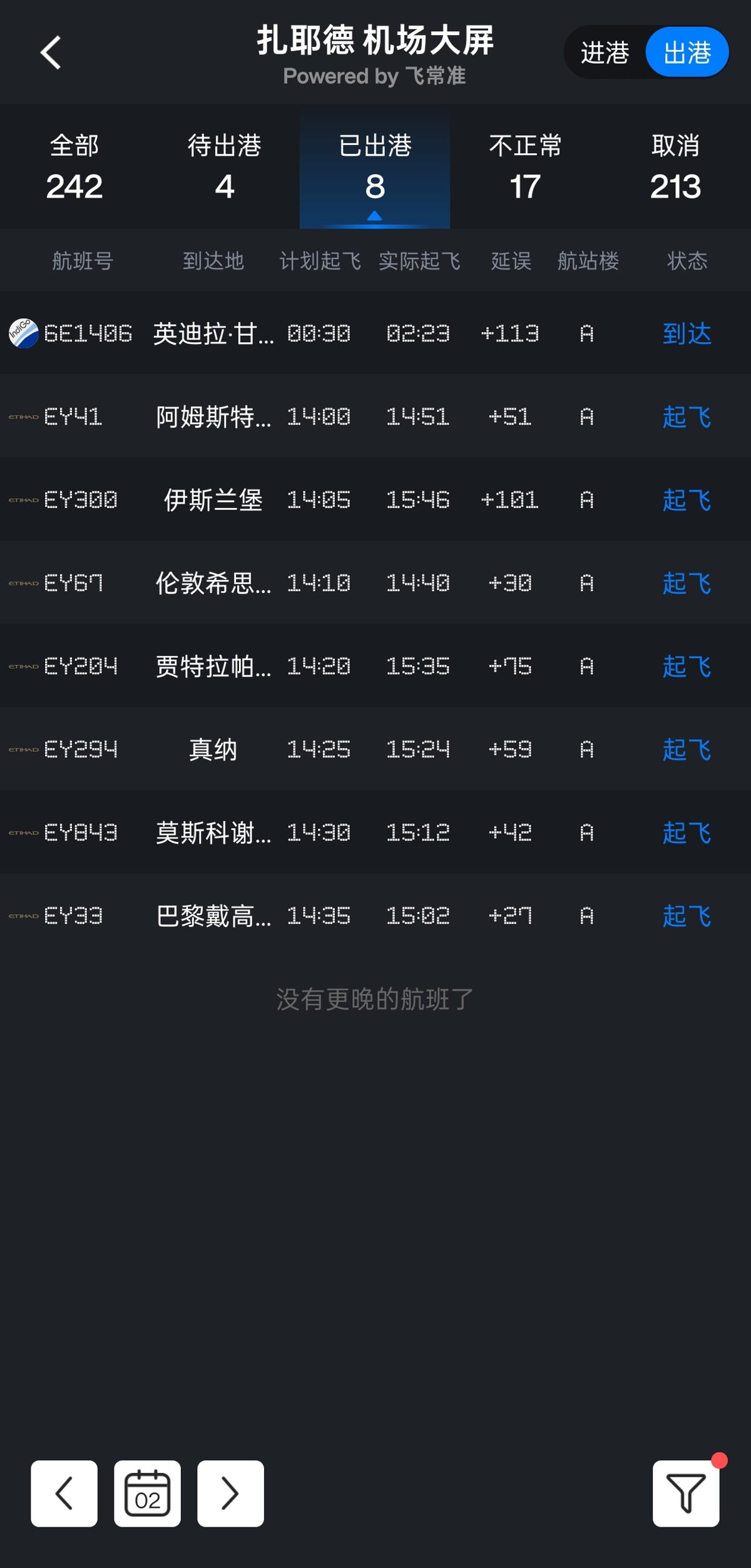Switch to 待出港 tab
This screenshot has width=751, height=1568.
[x=225, y=168]
